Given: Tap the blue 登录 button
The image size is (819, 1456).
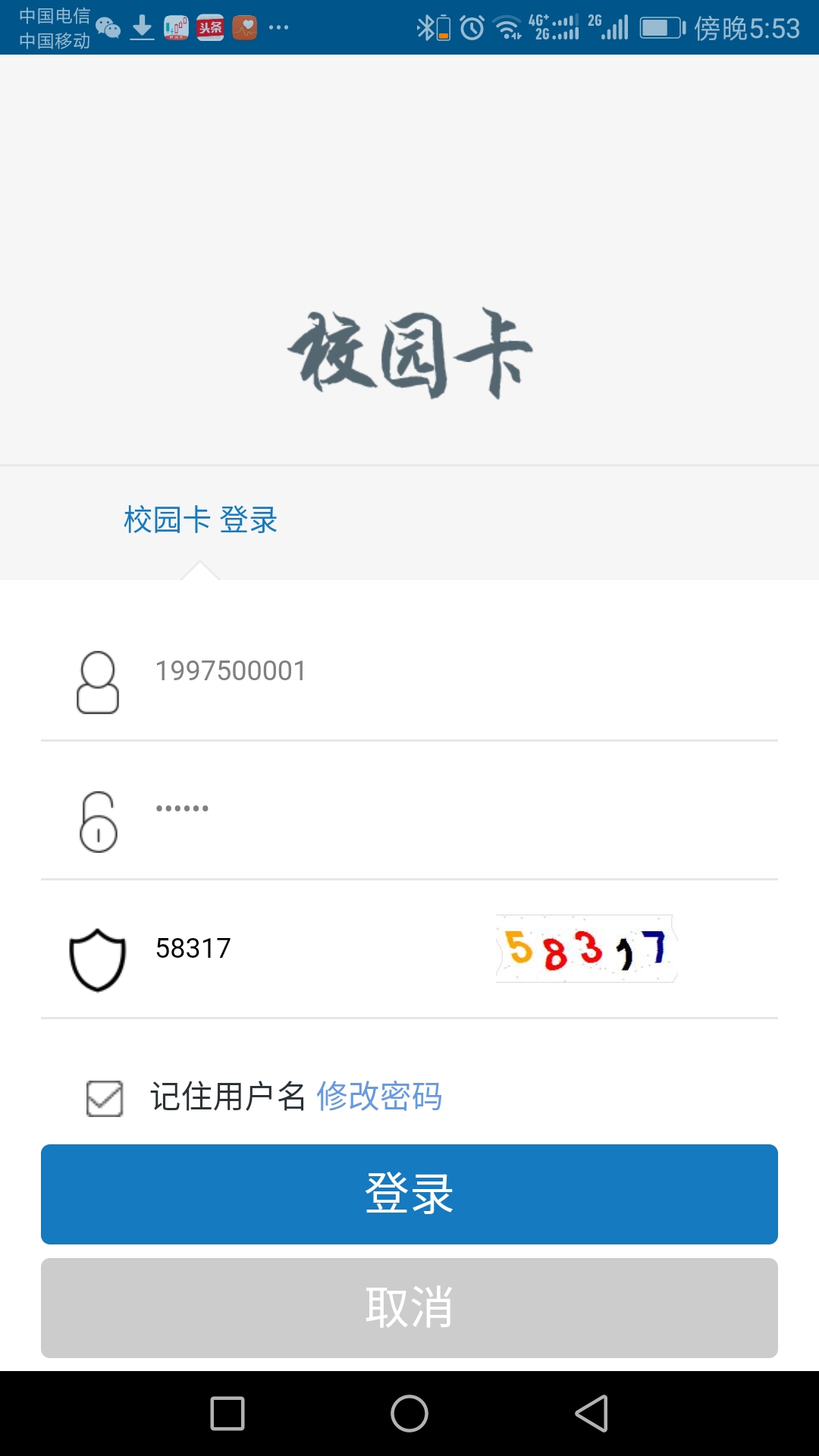Looking at the screenshot, I should click(409, 1194).
